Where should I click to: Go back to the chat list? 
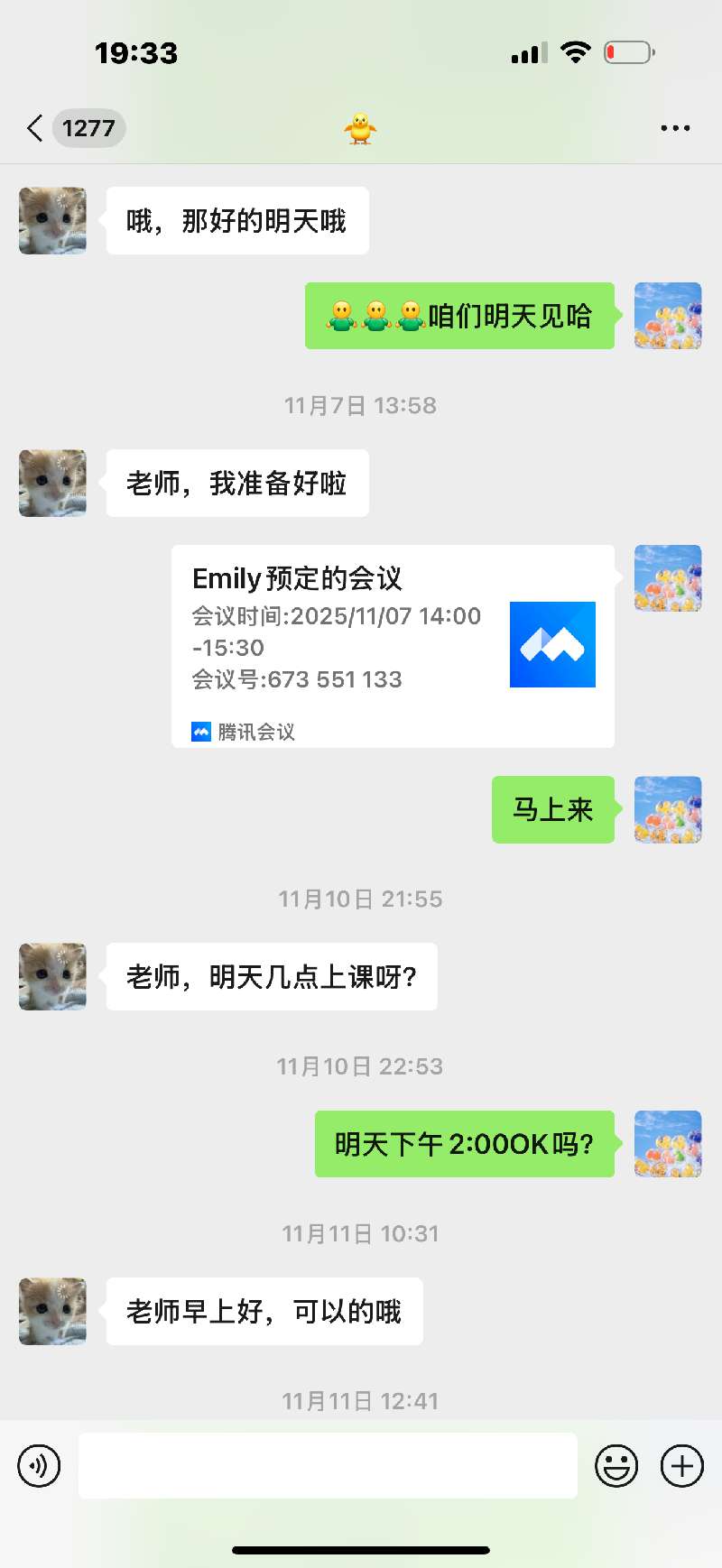(36, 128)
